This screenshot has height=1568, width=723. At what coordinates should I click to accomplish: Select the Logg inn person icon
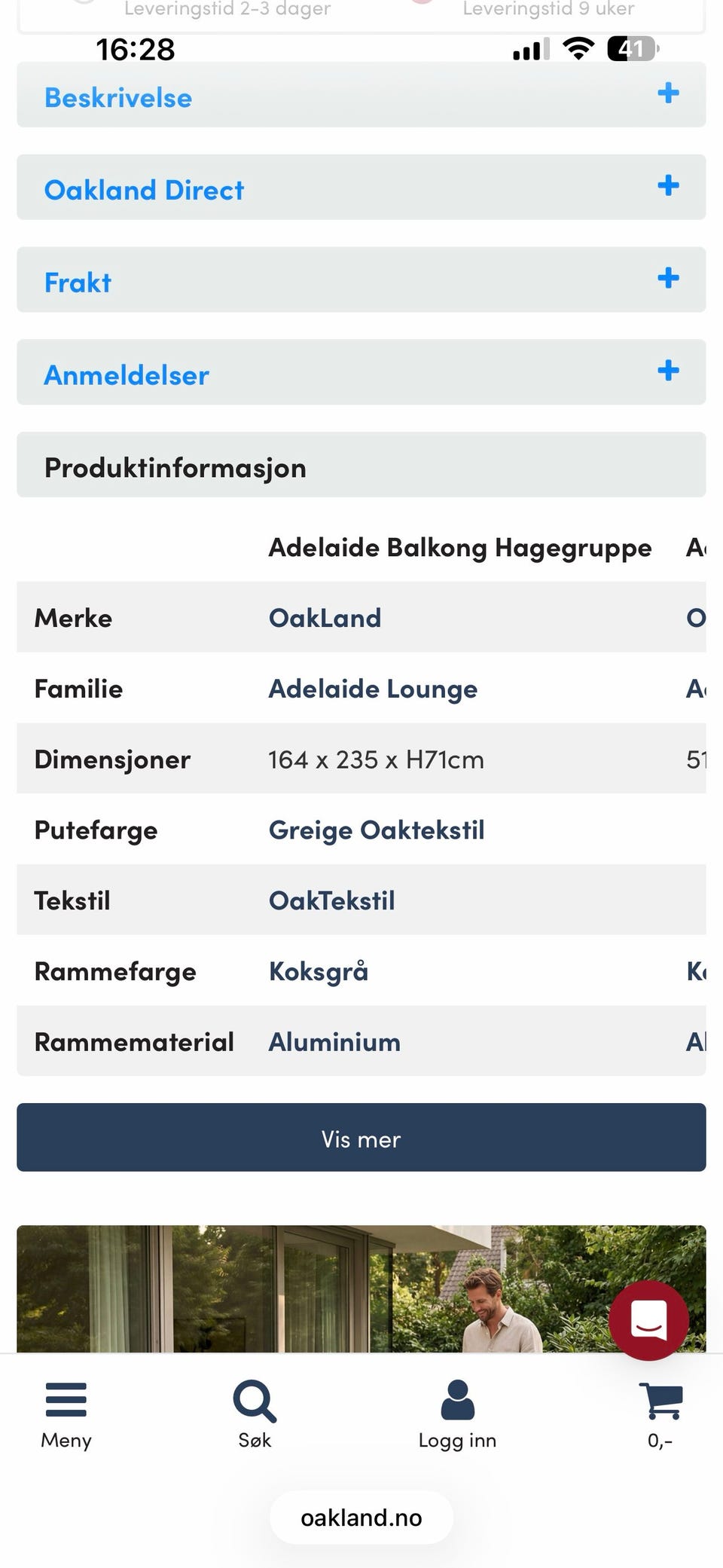(x=457, y=1400)
